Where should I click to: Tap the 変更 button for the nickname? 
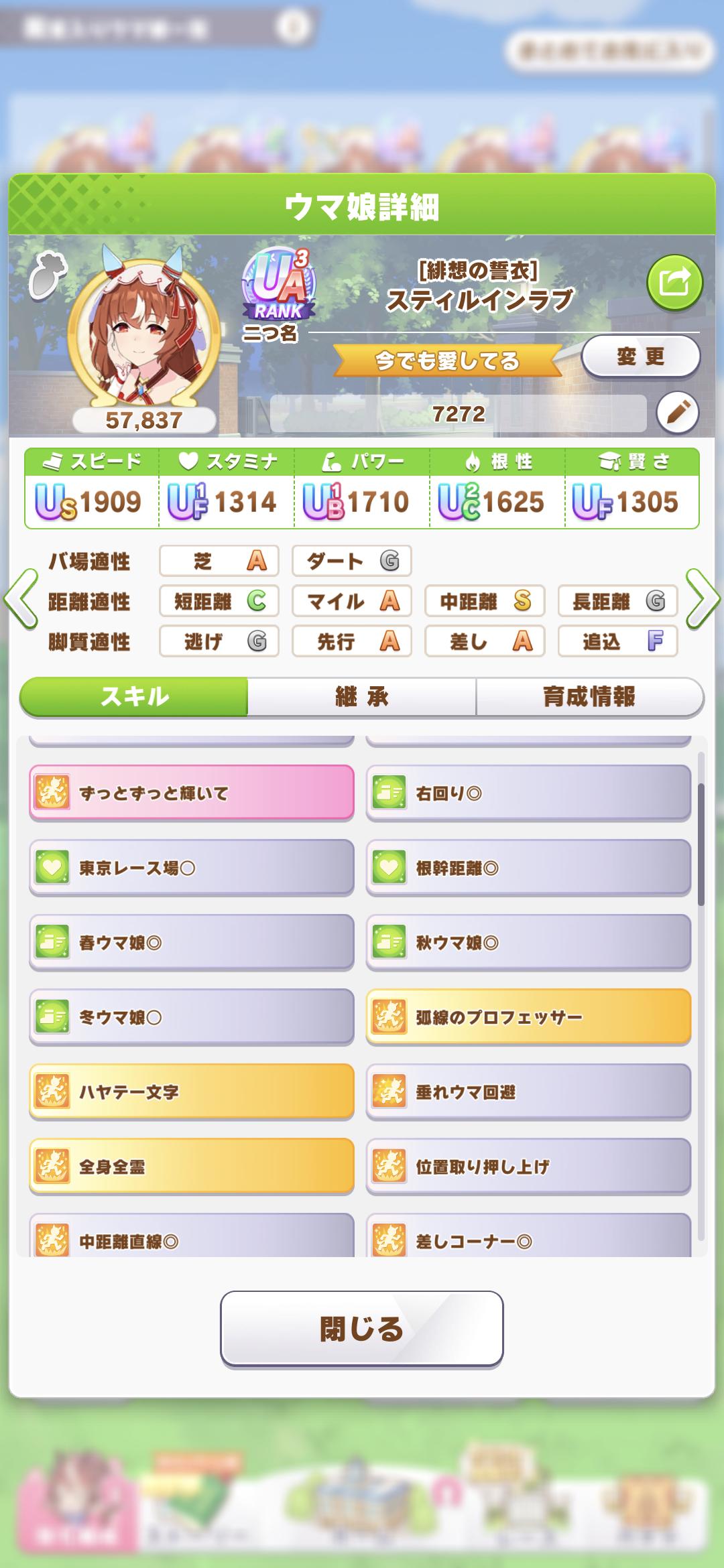640,356
